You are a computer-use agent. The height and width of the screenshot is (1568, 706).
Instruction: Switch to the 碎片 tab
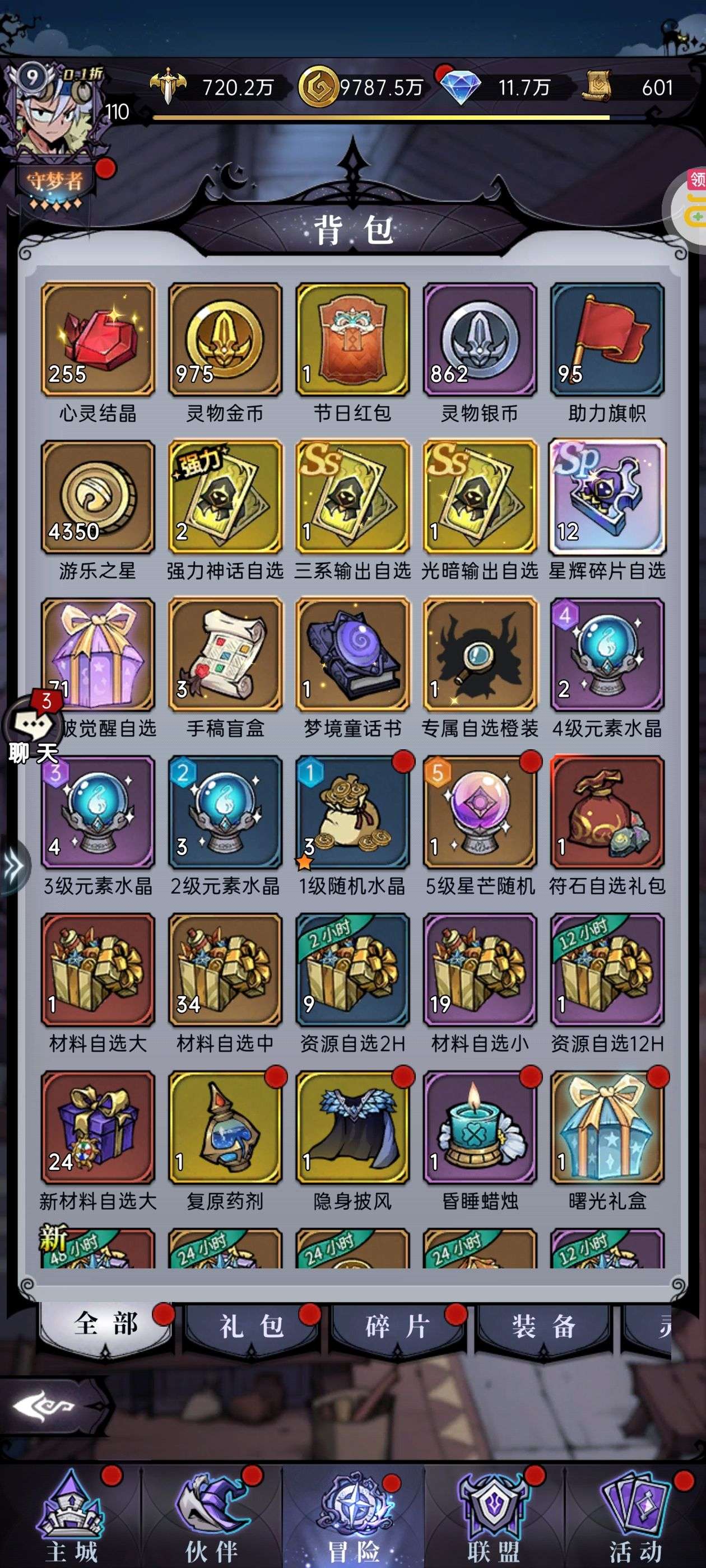397,1326
